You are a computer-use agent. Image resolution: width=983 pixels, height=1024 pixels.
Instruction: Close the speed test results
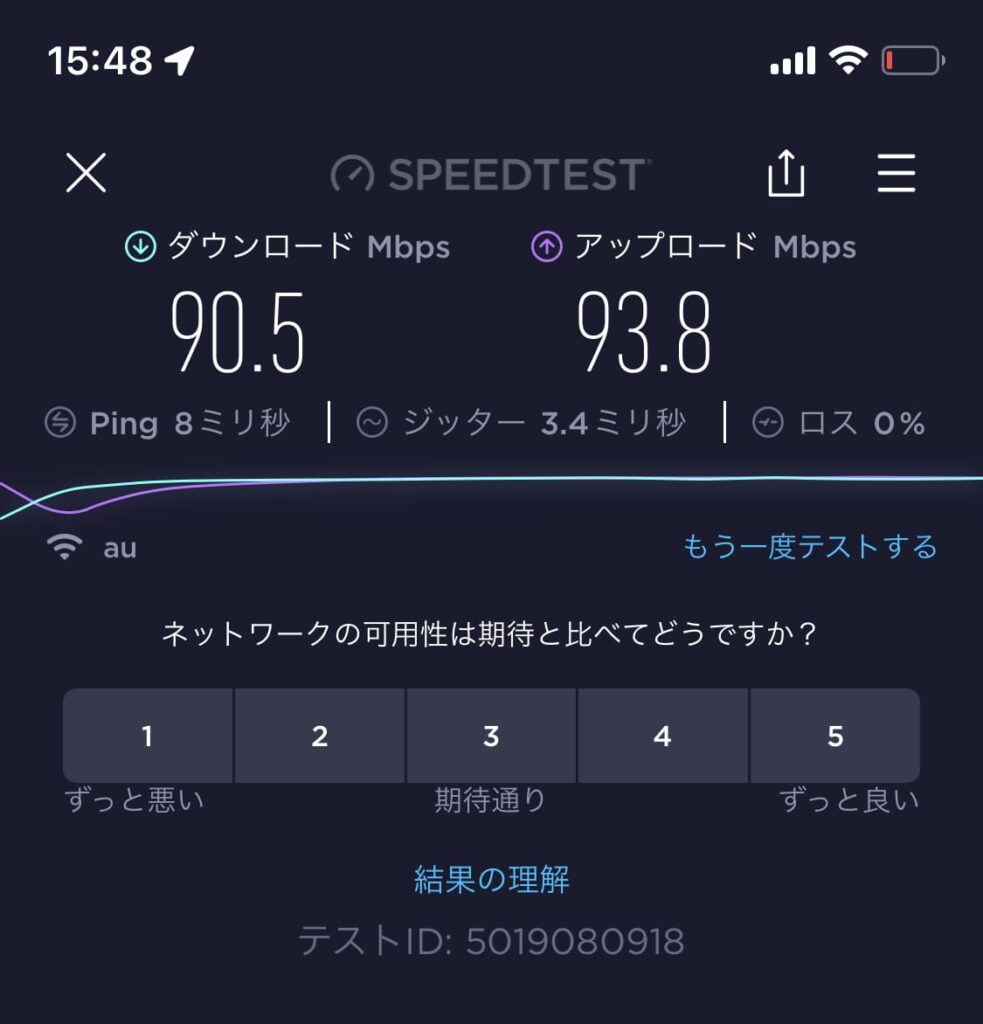click(86, 174)
